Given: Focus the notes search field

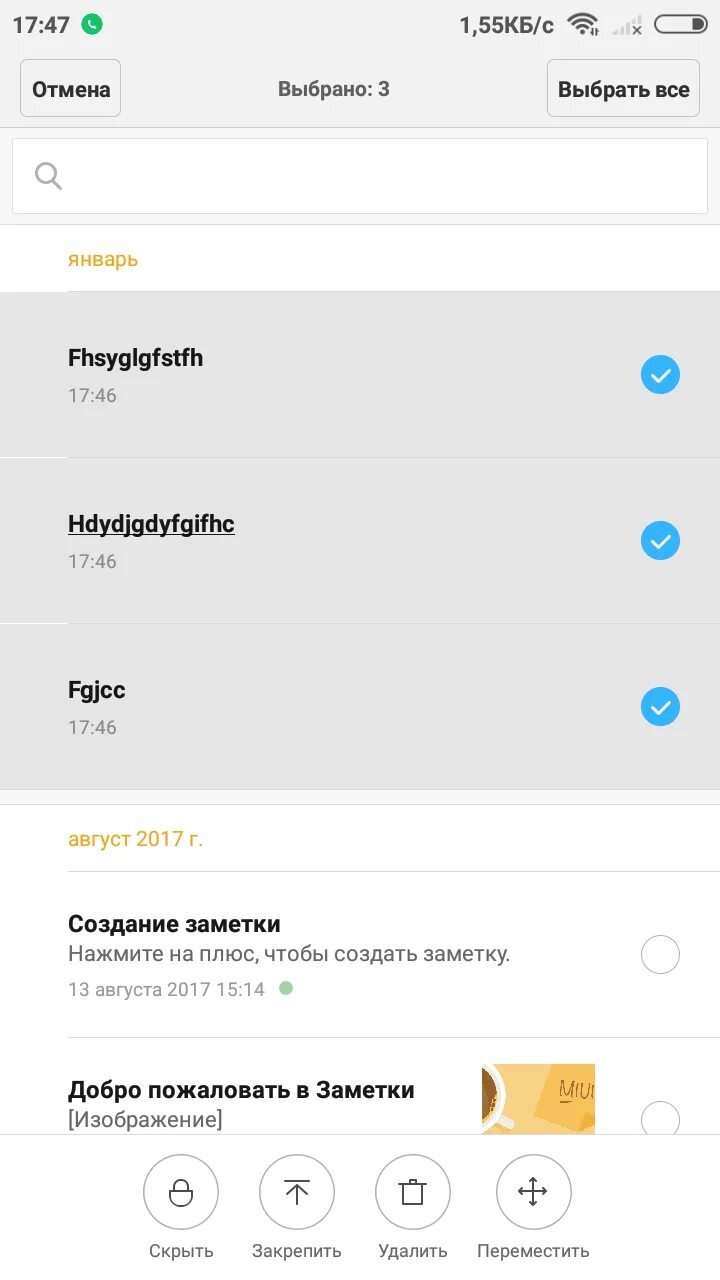Looking at the screenshot, I should point(360,176).
